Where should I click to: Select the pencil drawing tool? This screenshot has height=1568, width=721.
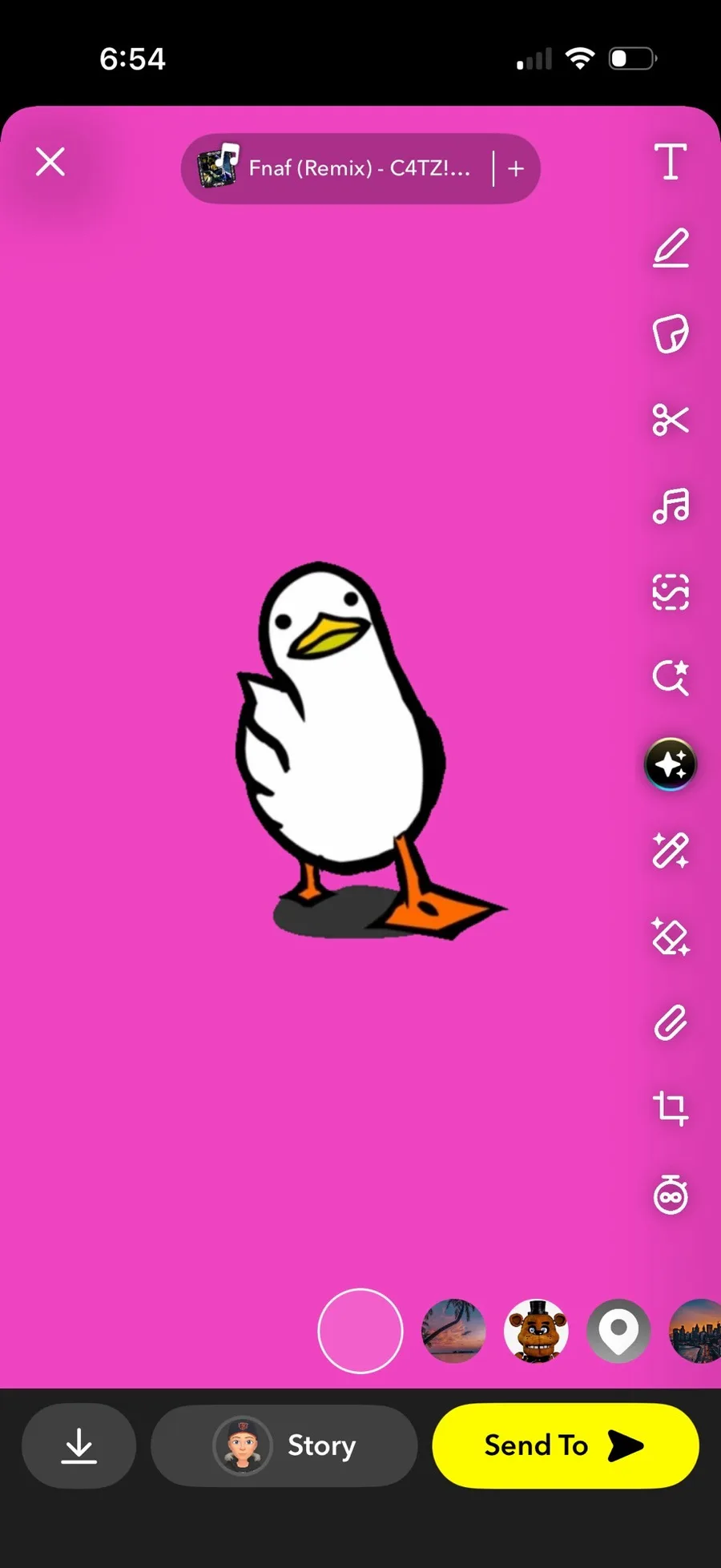pyautogui.click(x=671, y=248)
